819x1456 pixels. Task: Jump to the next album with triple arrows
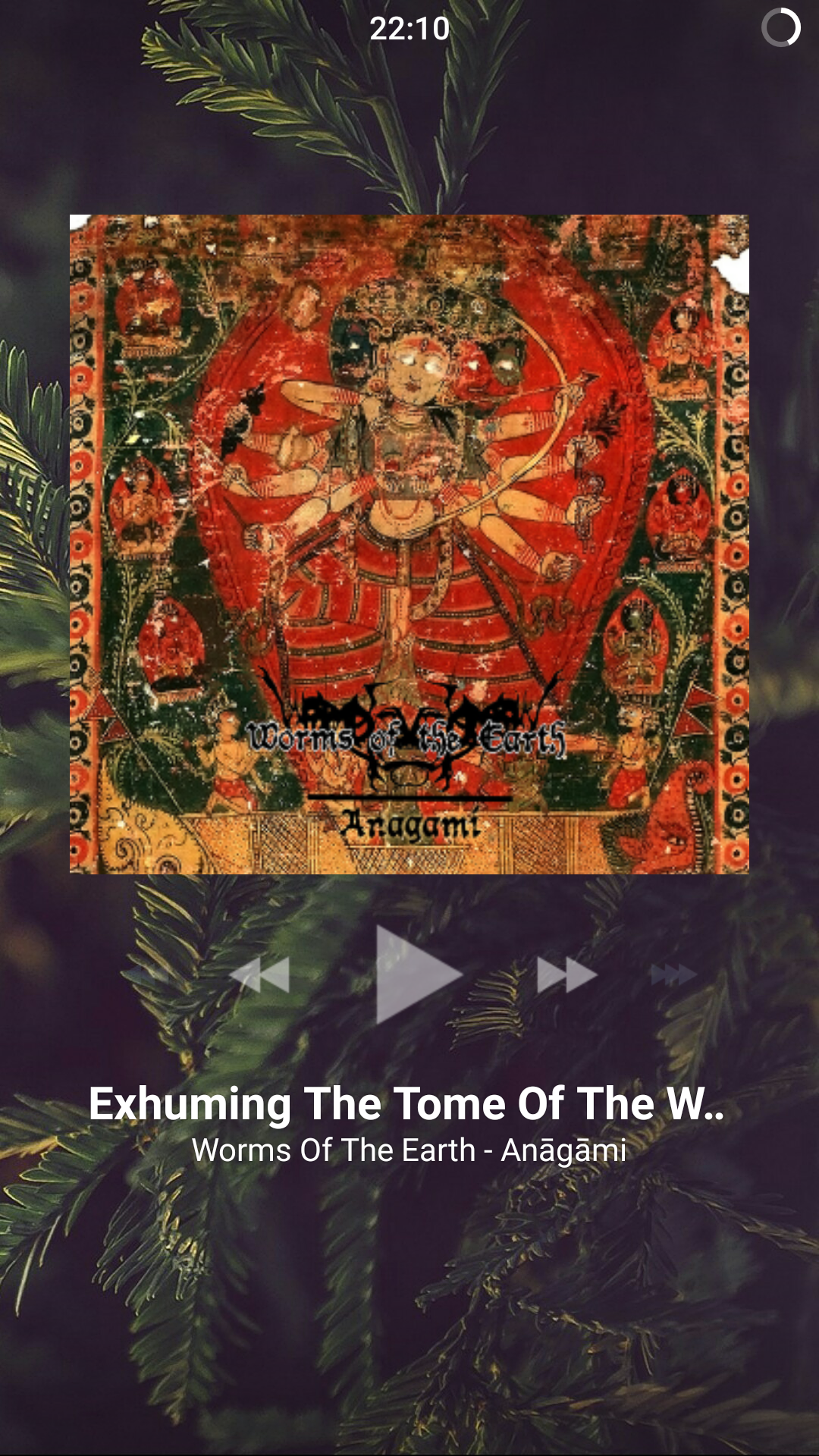[x=673, y=975]
